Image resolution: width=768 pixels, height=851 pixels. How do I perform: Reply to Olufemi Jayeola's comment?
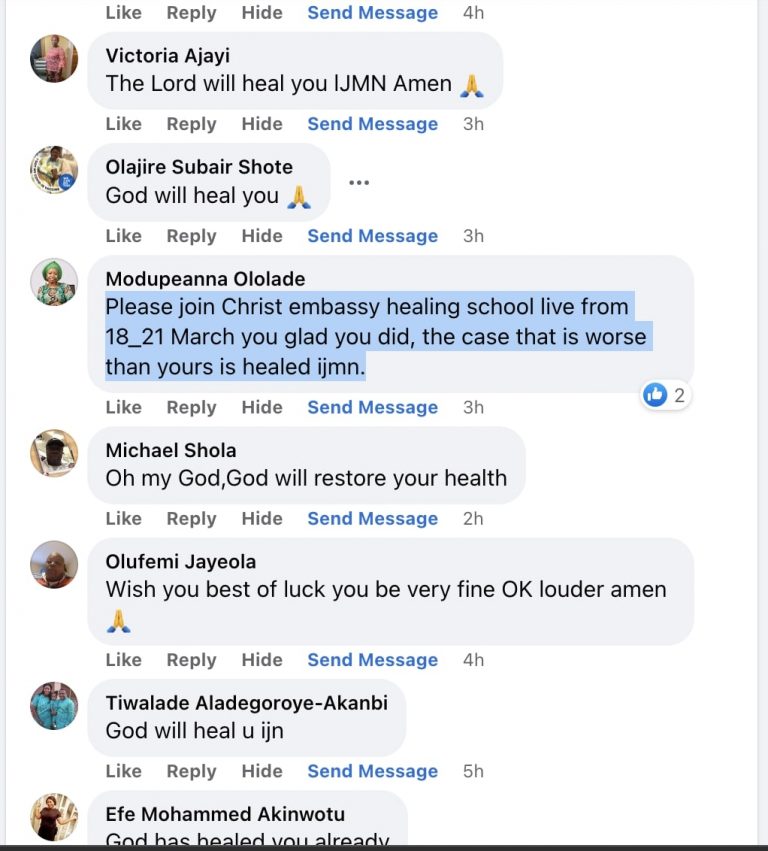191,660
